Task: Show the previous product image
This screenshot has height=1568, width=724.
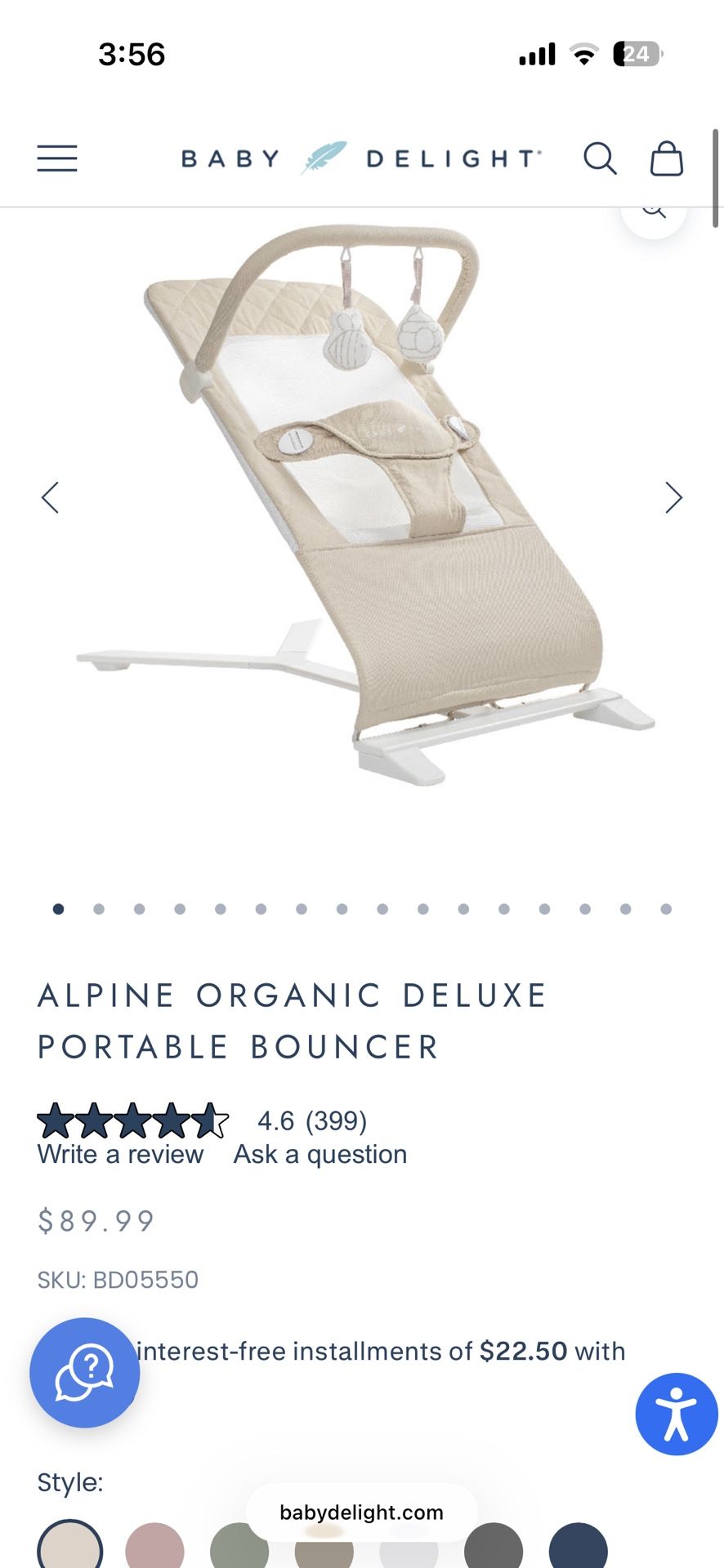Action: pos(51,497)
